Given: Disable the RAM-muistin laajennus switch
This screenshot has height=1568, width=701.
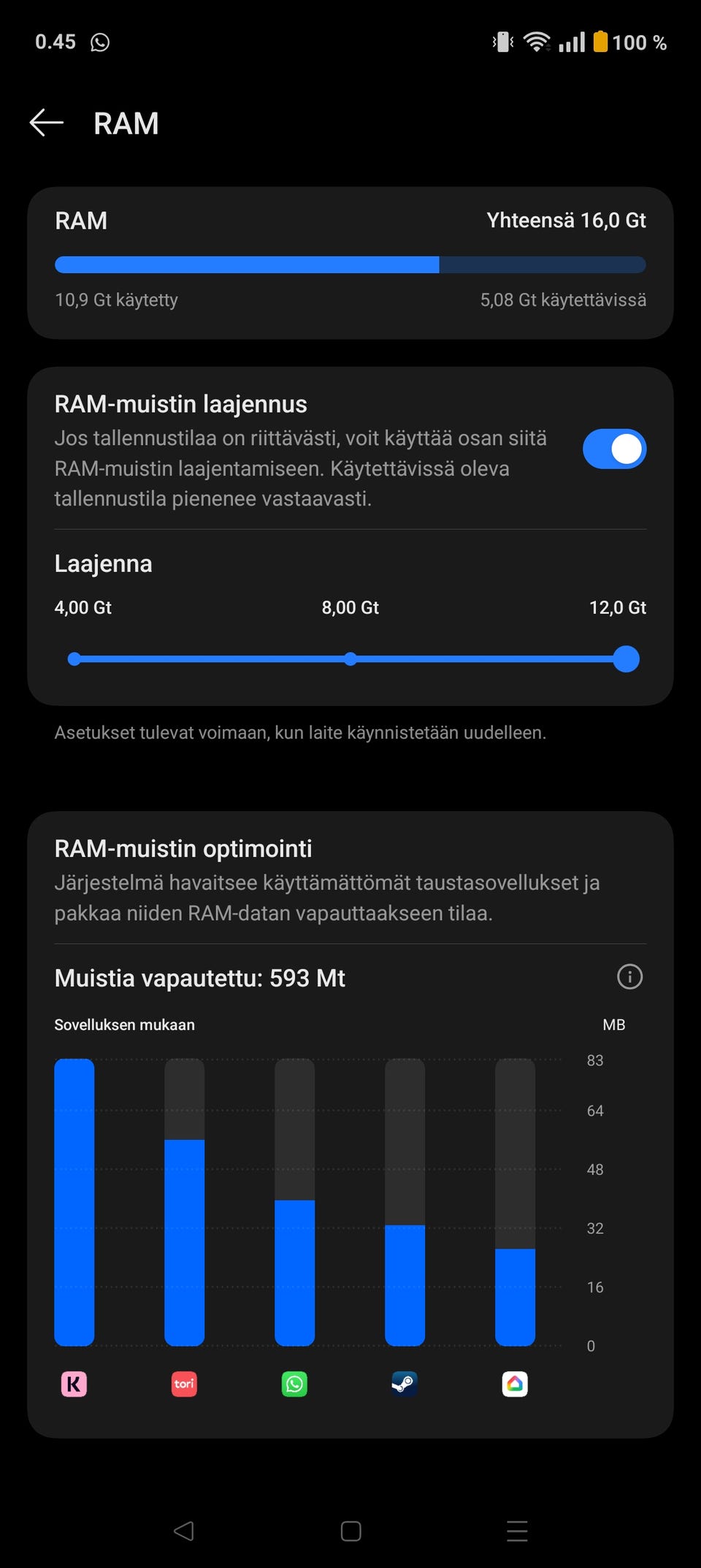Looking at the screenshot, I should pyautogui.click(x=614, y=449).
